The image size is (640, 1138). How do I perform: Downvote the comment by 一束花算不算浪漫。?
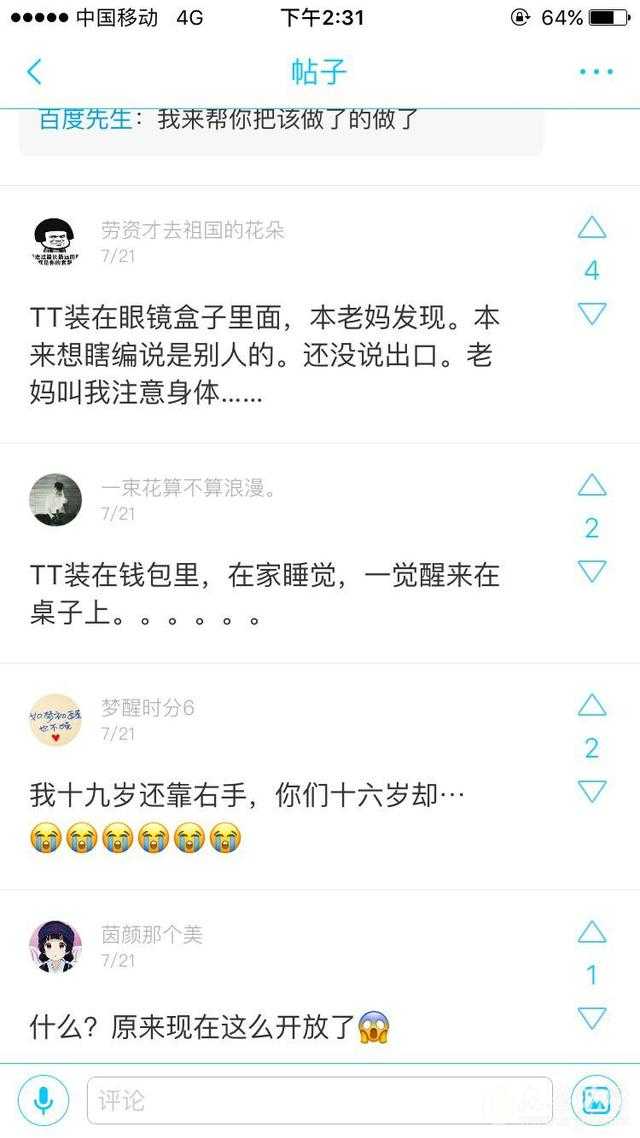(592, 571)
